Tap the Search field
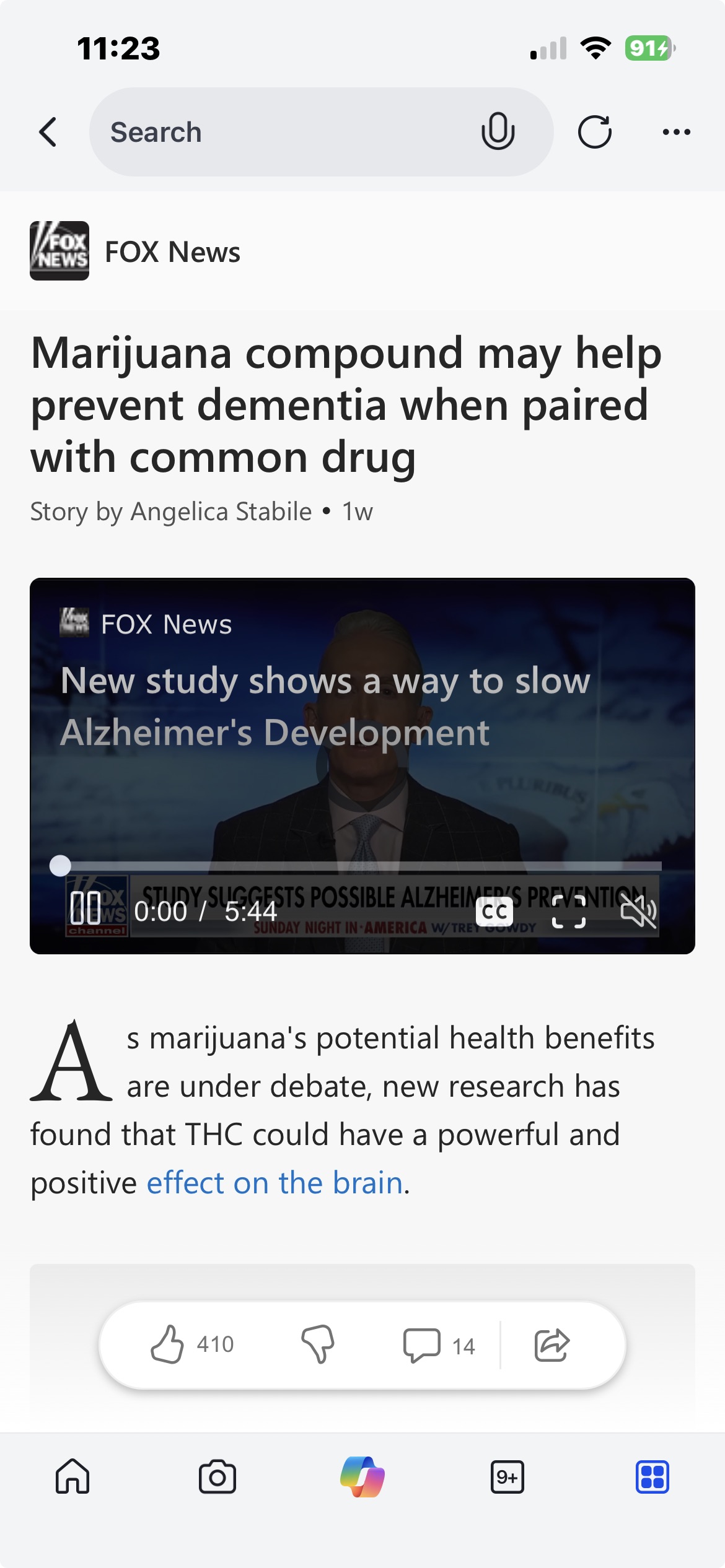The height and width of the screenshot is (1568, 725). point(279,132)
